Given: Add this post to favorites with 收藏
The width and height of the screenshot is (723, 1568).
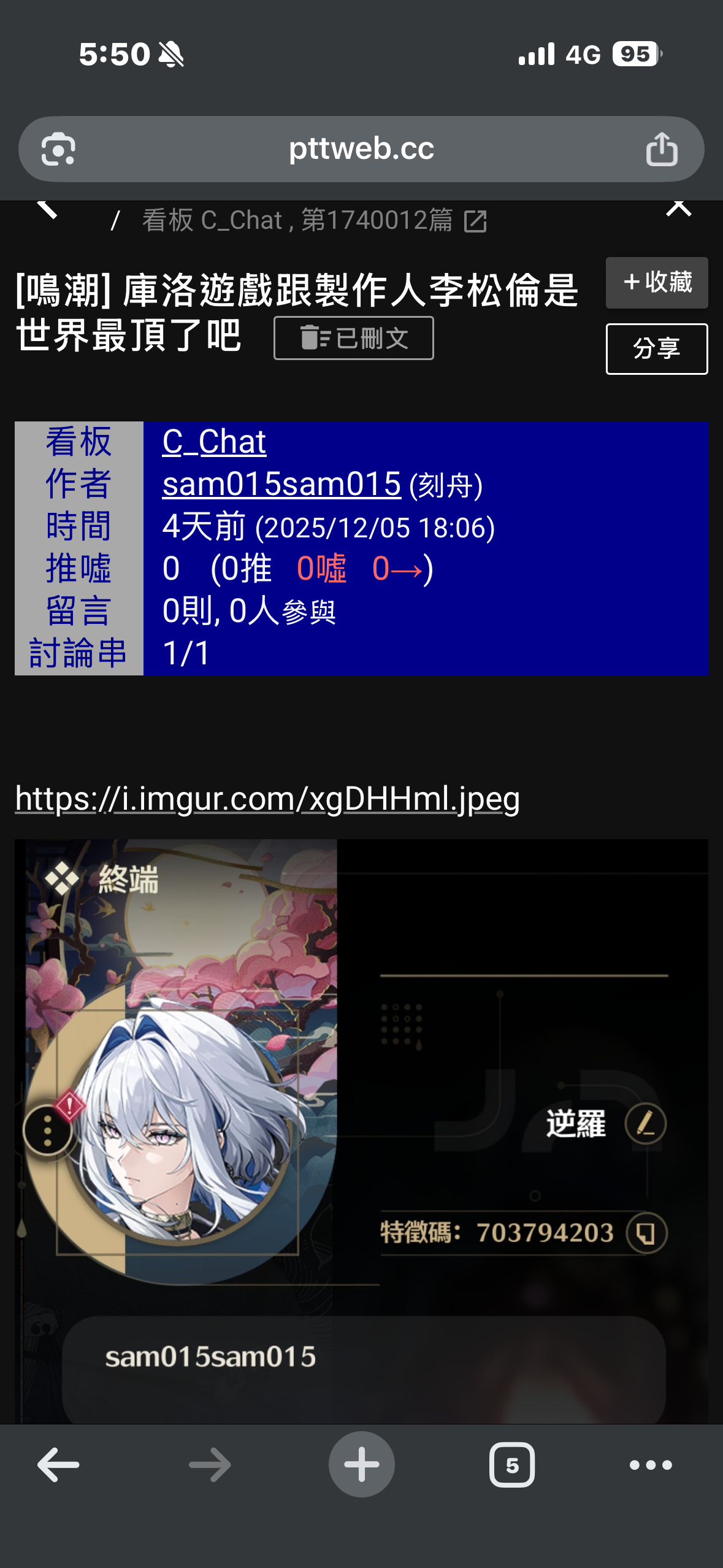Looking at the screenshot, I should (657, 283).
